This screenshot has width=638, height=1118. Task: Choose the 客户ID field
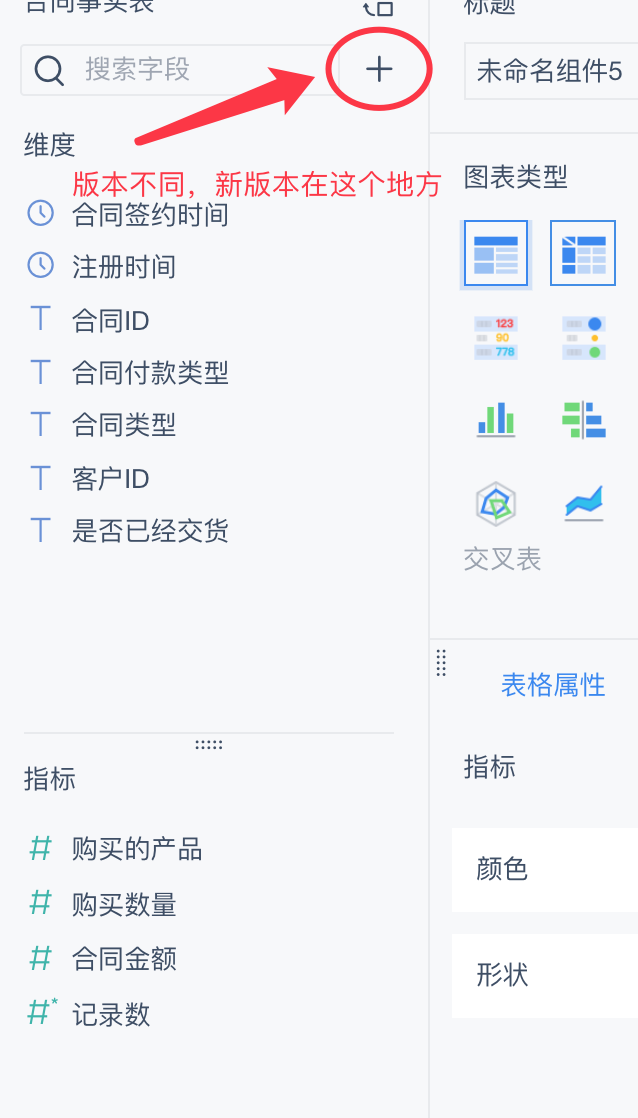(x=110, y=478)
